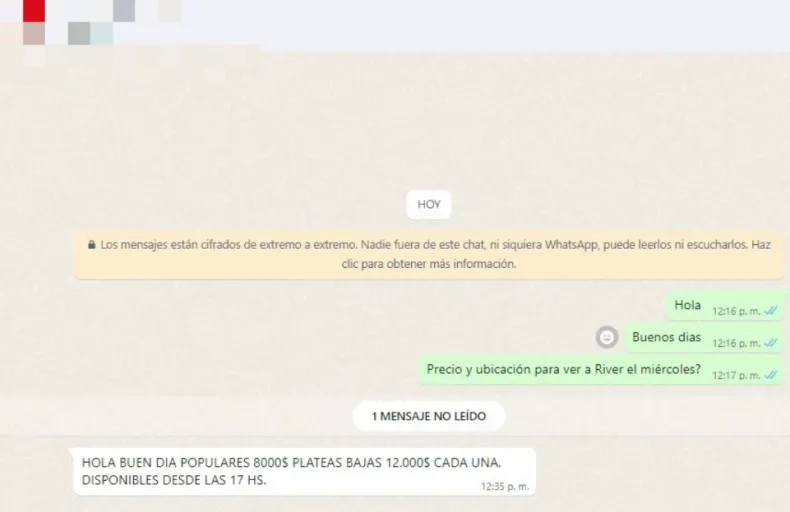React with emoji to "Buenos dias" message

pos(606,338)
